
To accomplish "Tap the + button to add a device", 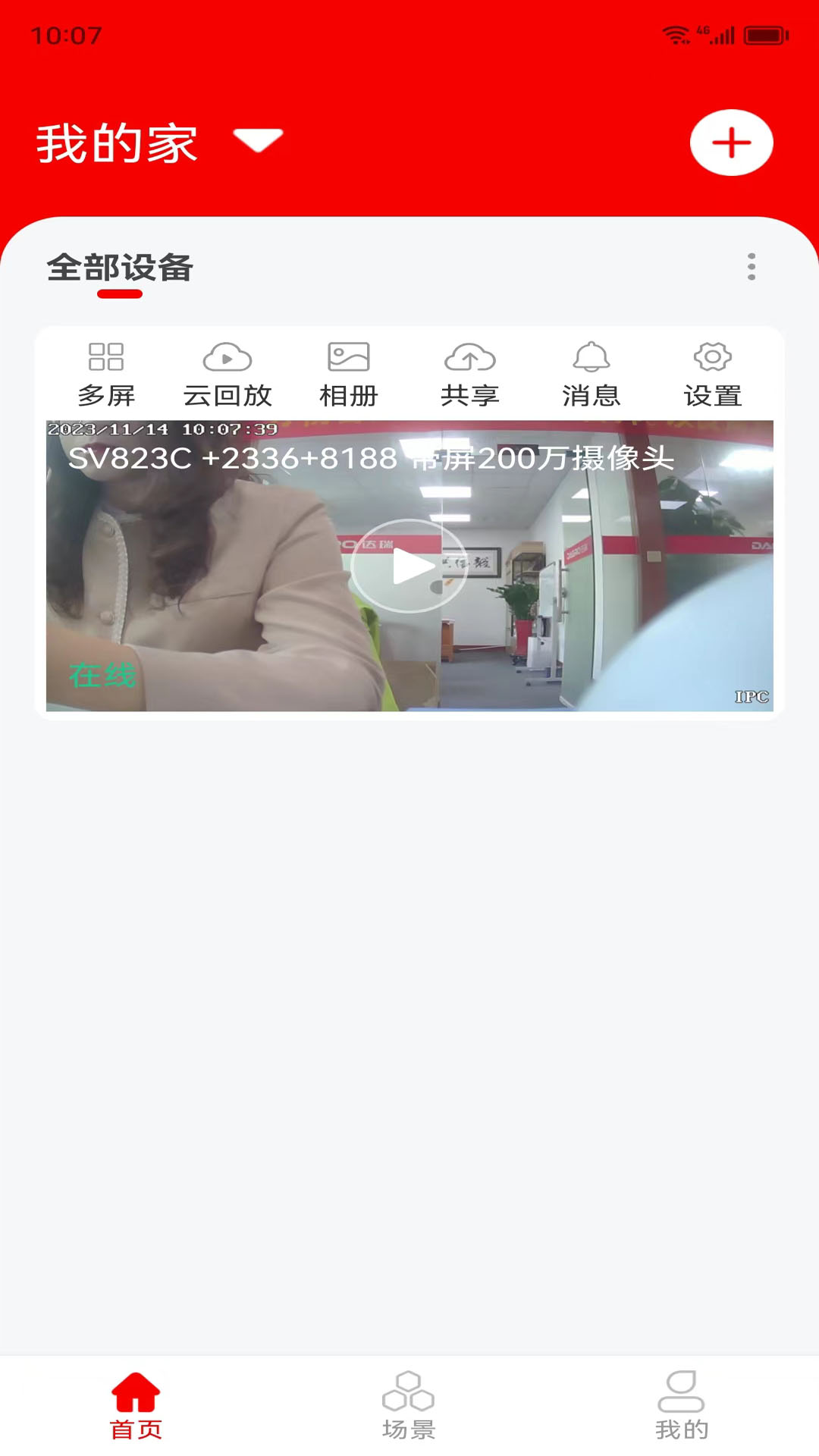I will [731, 142].
